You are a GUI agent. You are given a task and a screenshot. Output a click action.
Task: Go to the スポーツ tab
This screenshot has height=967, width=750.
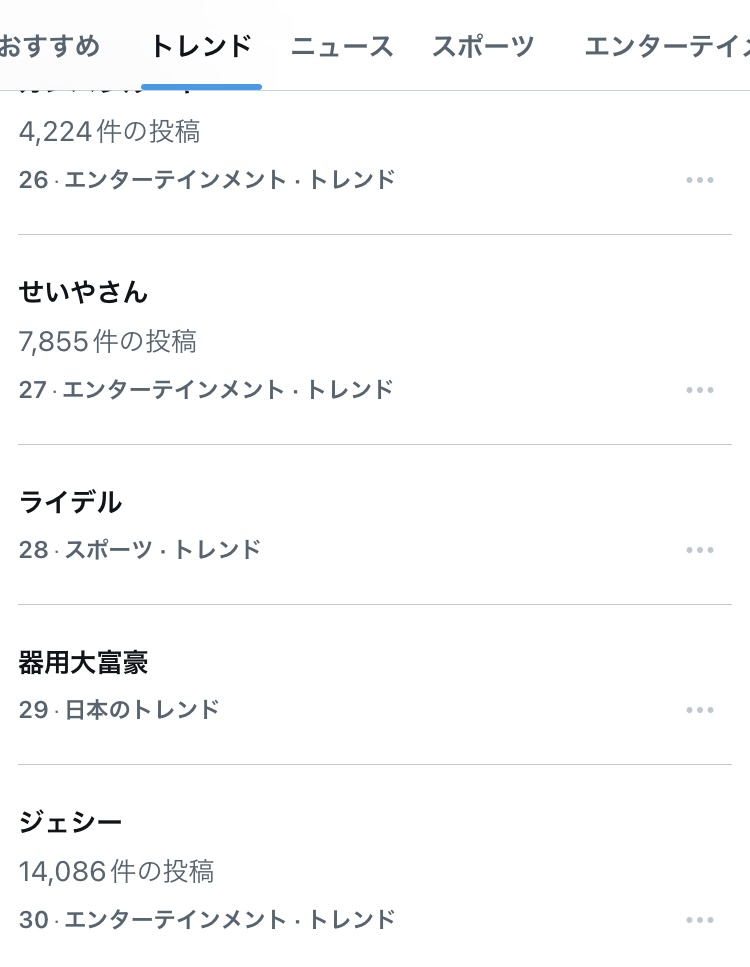click(483, 46)
